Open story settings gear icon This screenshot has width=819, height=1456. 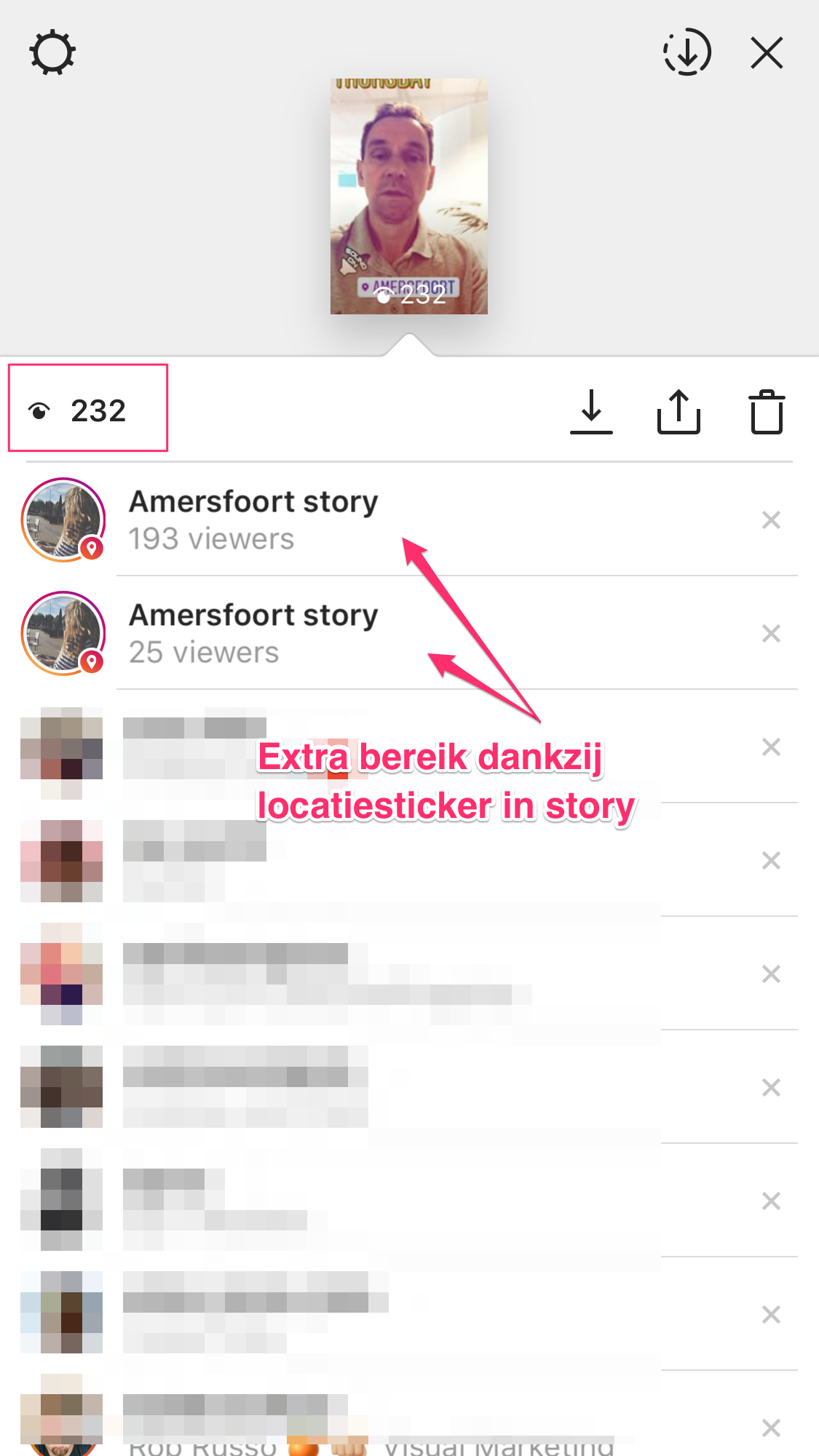coord(52,52)
